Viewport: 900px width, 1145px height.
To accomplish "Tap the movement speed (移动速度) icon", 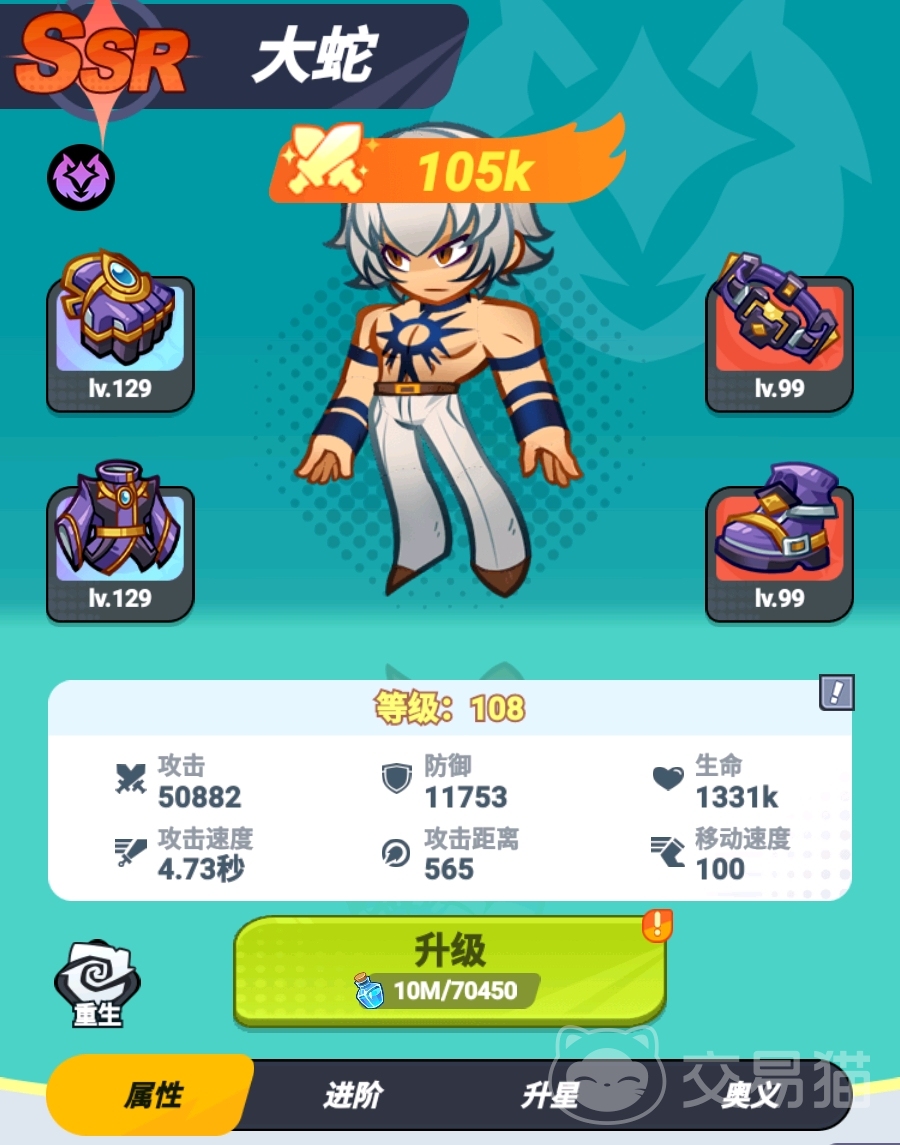I will pos(668,851).
